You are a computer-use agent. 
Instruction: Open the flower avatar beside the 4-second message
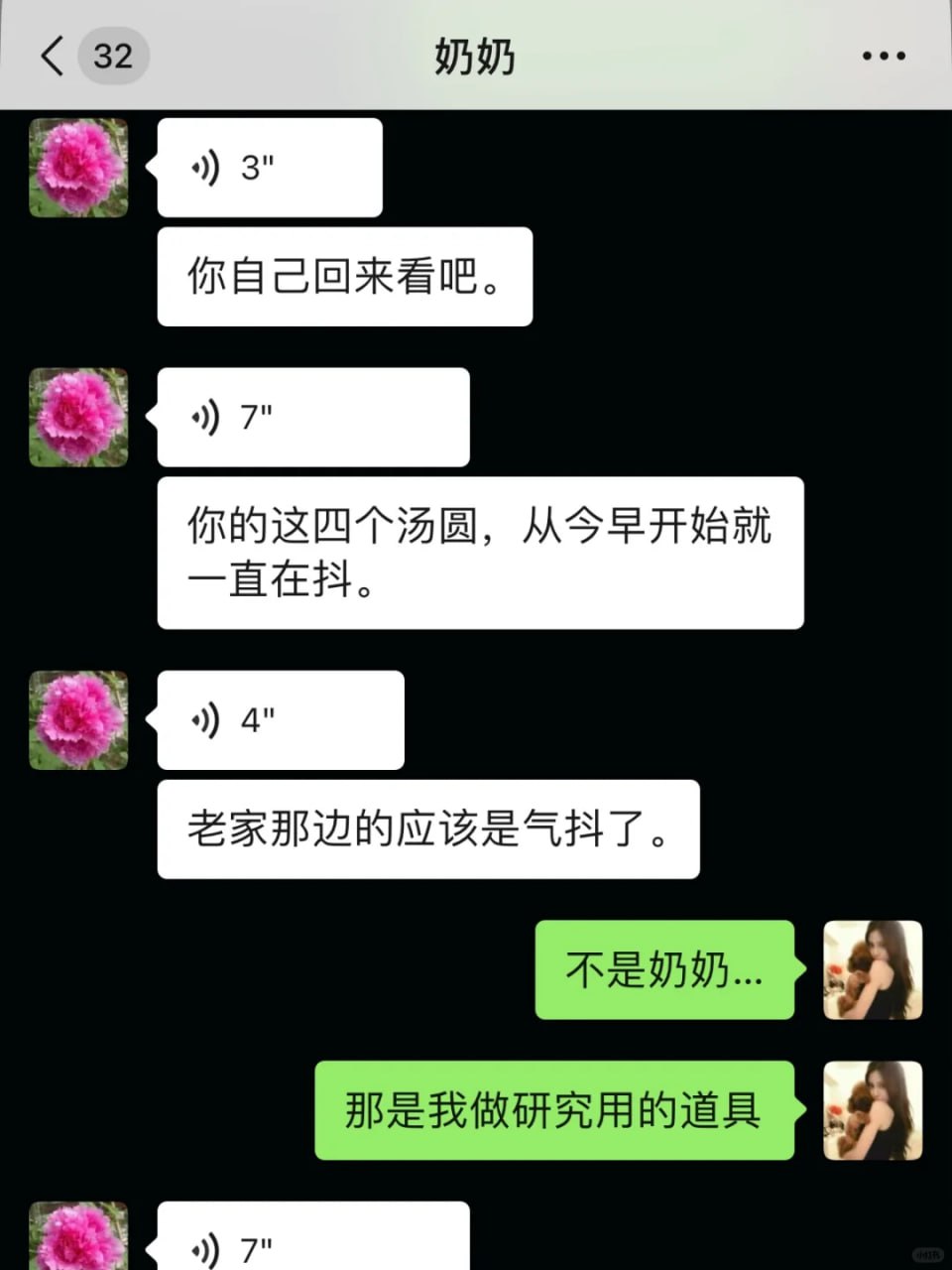point(78,720)
